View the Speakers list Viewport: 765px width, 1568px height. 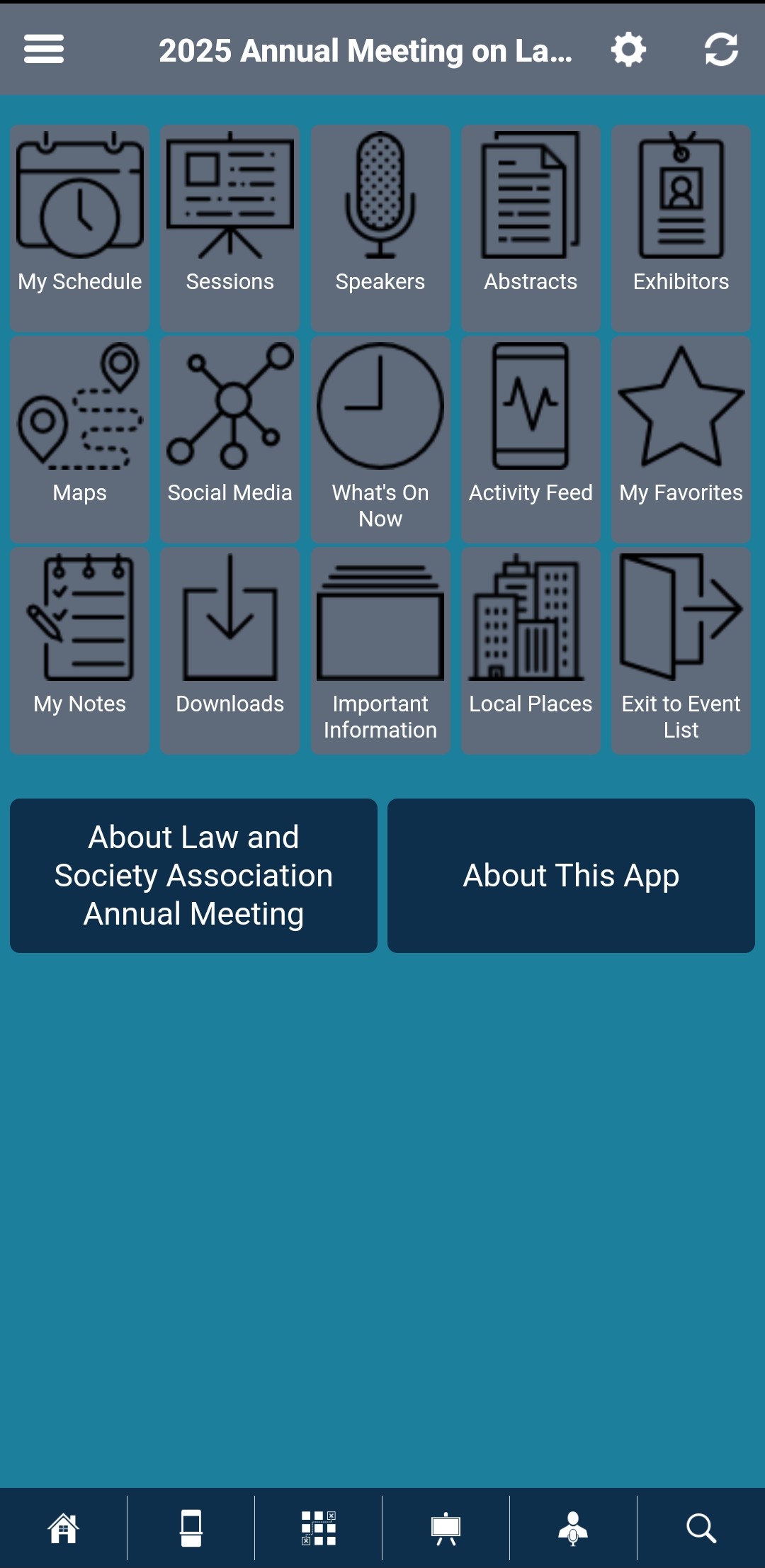(x=380, y=228)
